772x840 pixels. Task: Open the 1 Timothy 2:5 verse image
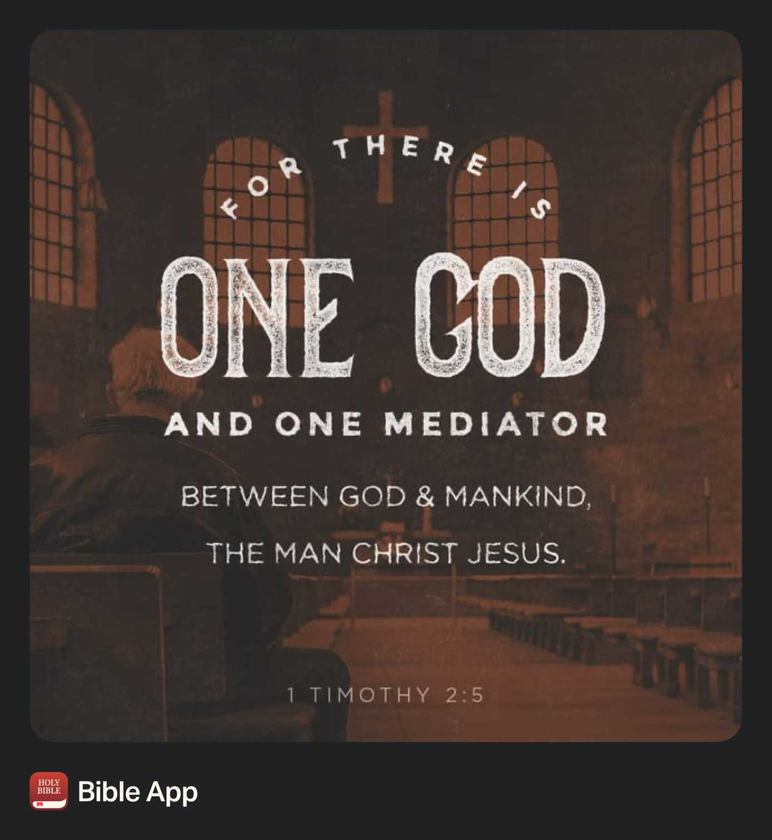click(386, 385)
